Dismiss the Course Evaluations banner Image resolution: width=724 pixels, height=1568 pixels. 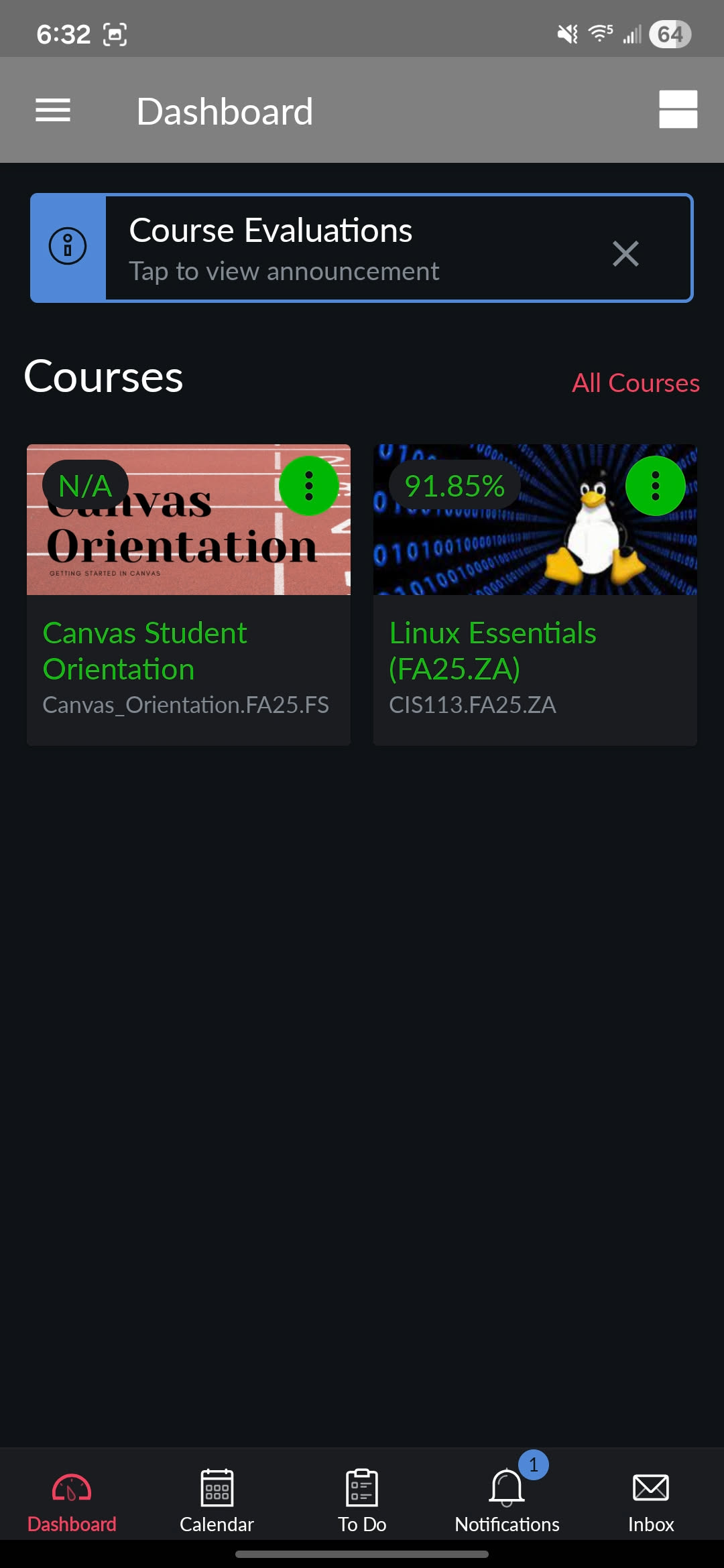(625, 253)
